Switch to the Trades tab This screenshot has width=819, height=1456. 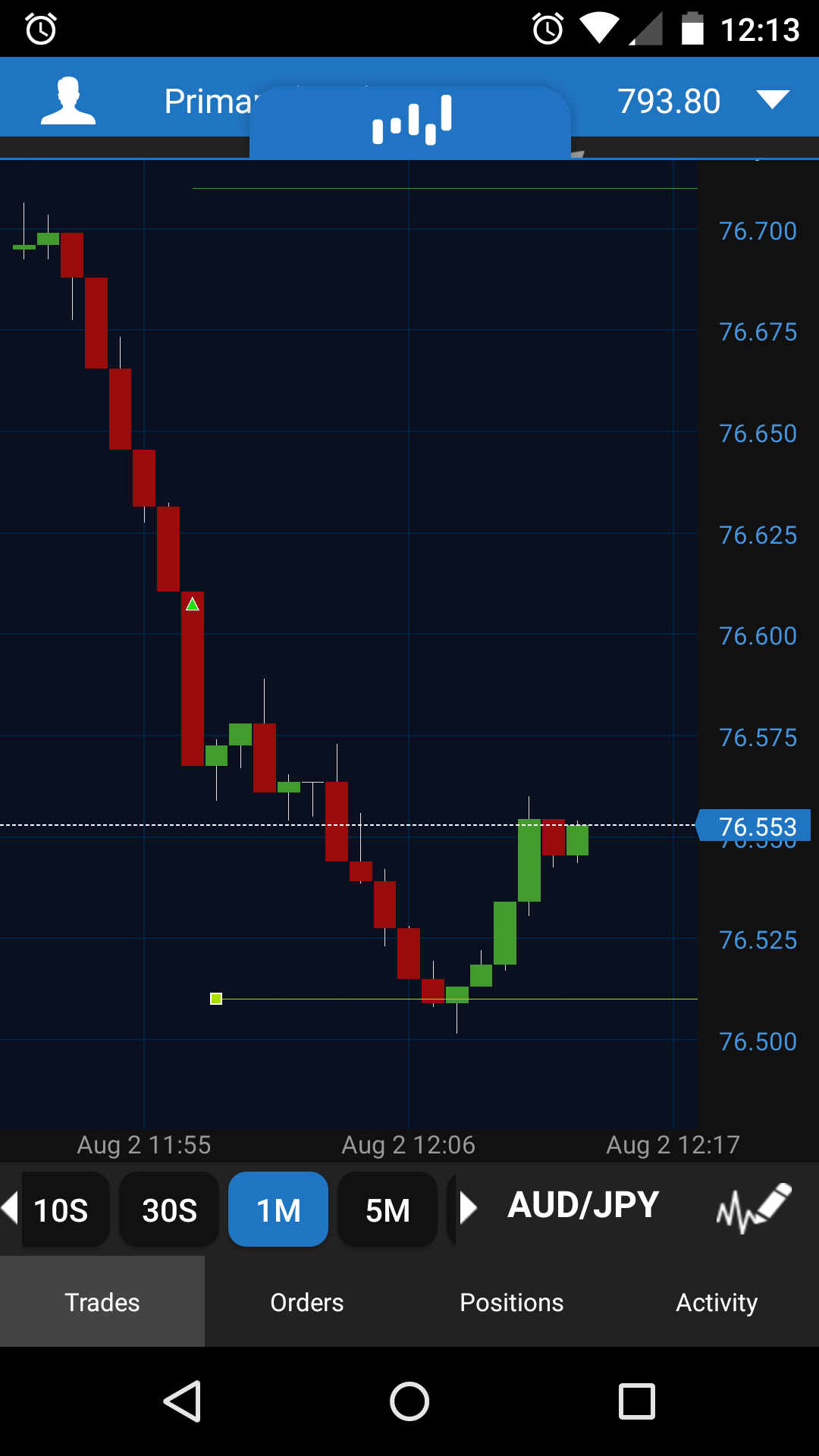pos(102,1302)
